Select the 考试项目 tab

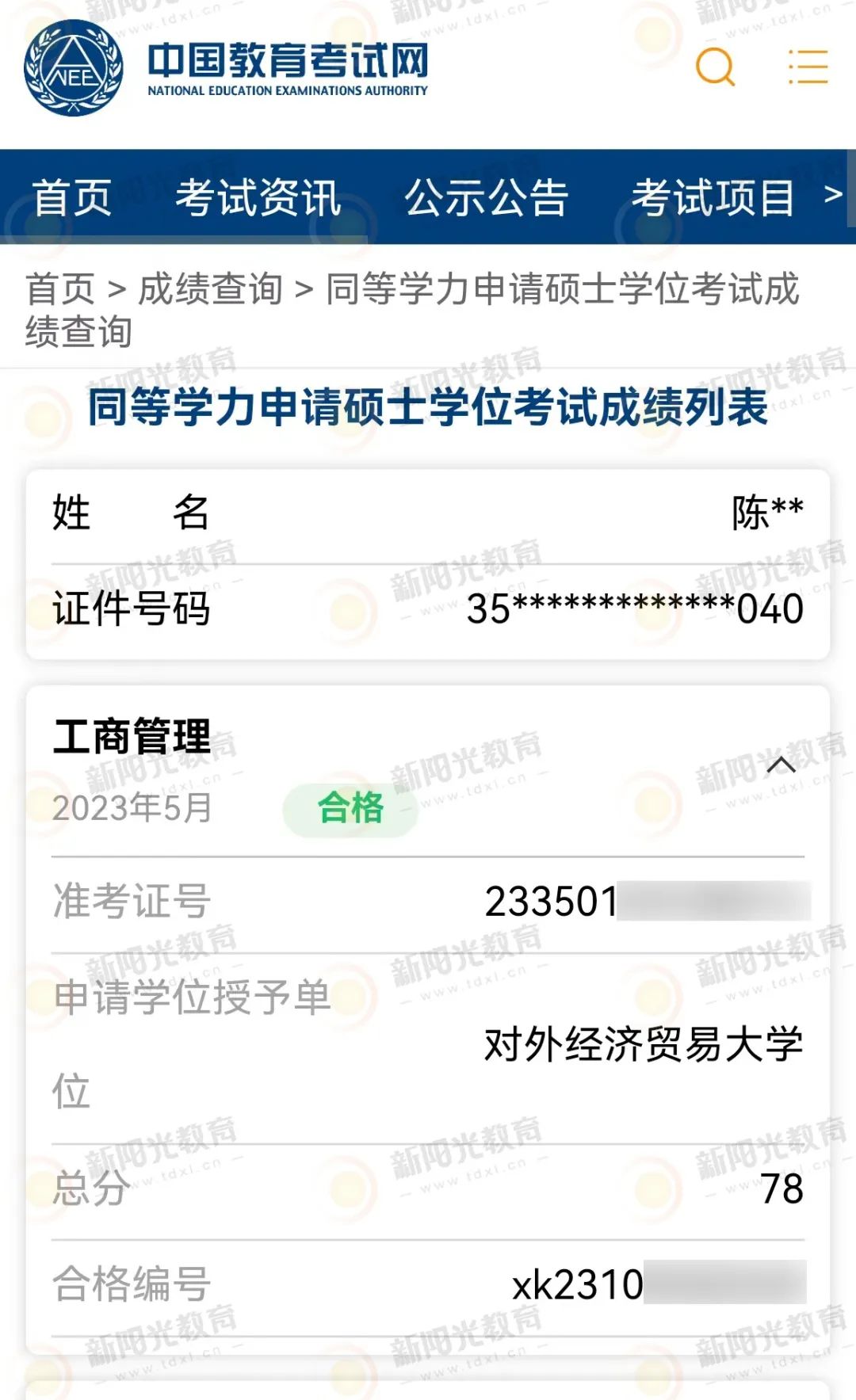click(x=713, y=197)
